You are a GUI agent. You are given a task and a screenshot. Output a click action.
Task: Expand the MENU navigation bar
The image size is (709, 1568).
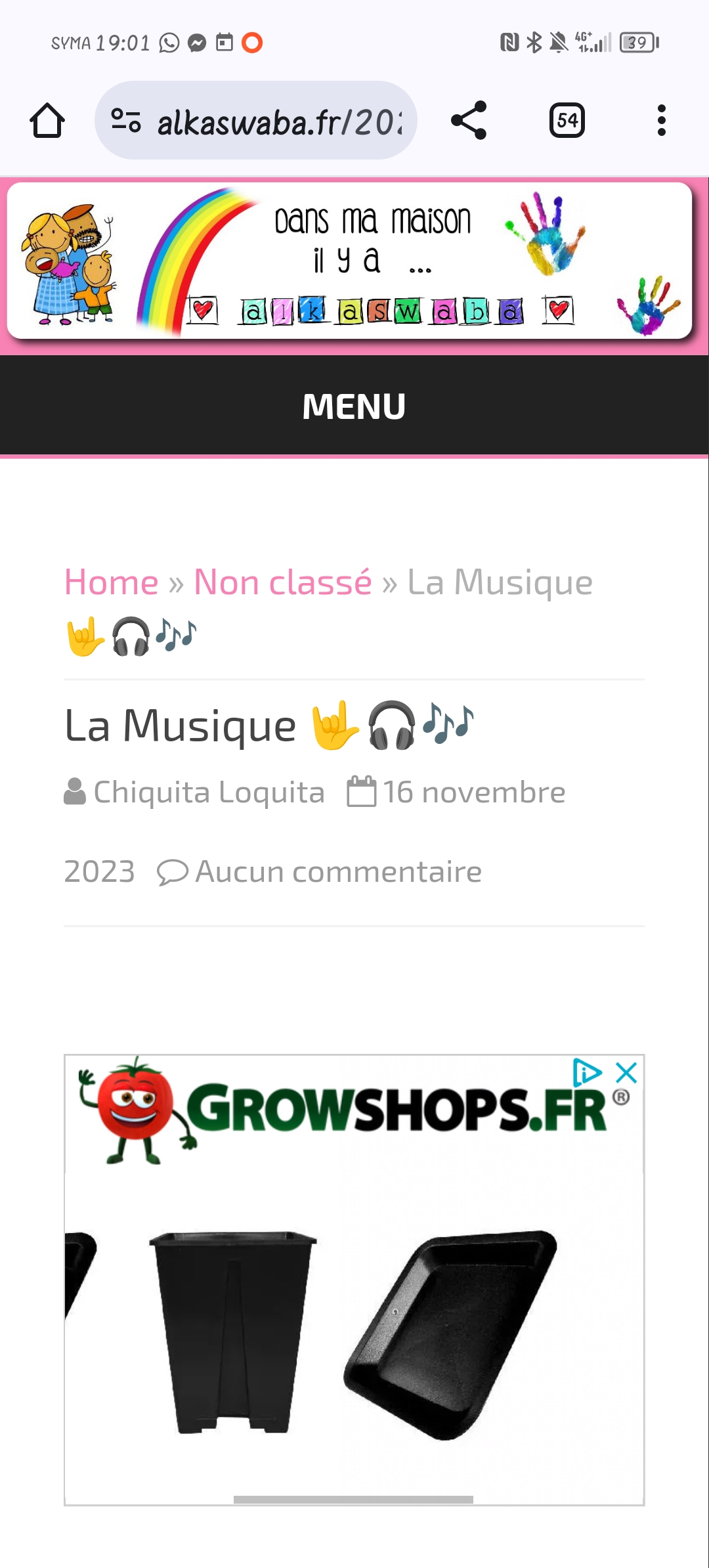click(x=354, y=406)
